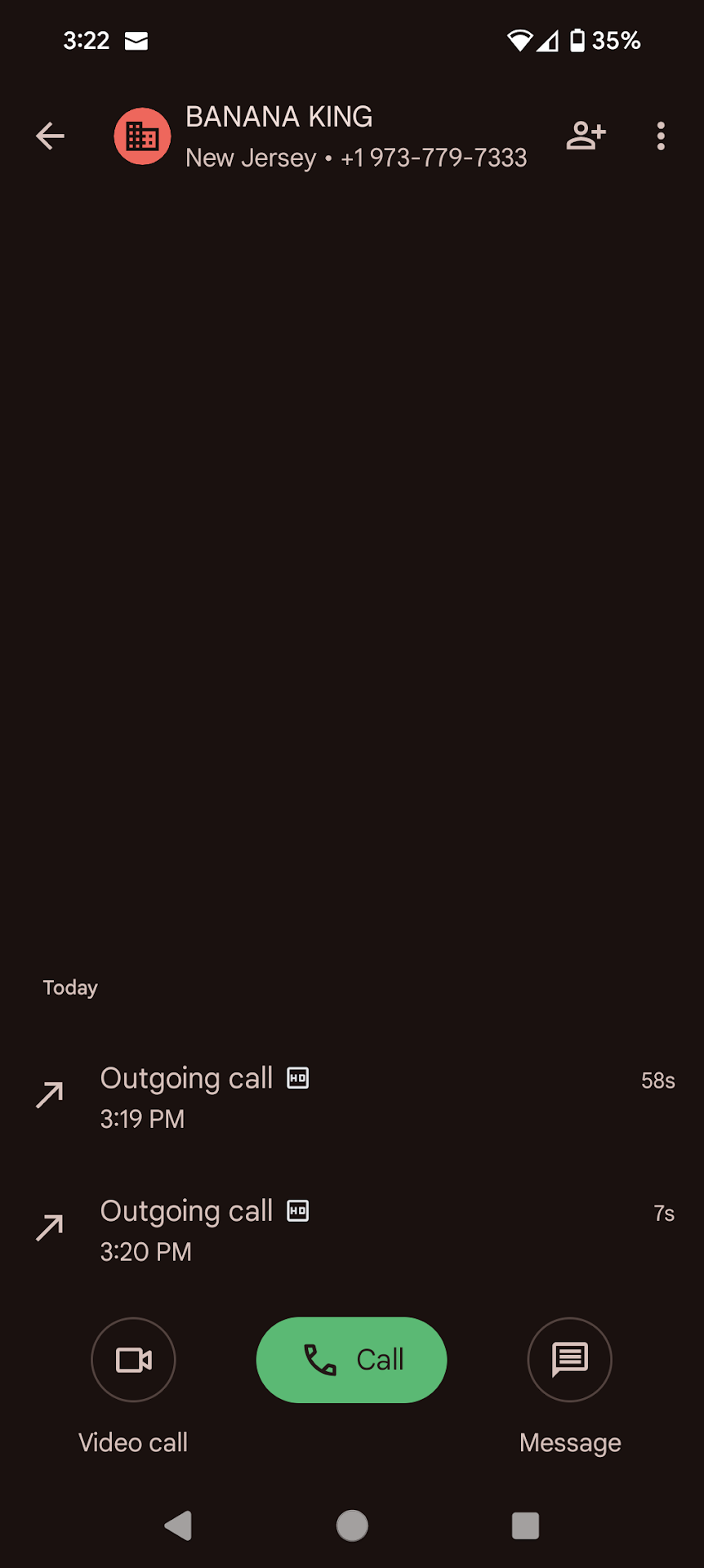Open recent apps overview

pos(525,1526)
